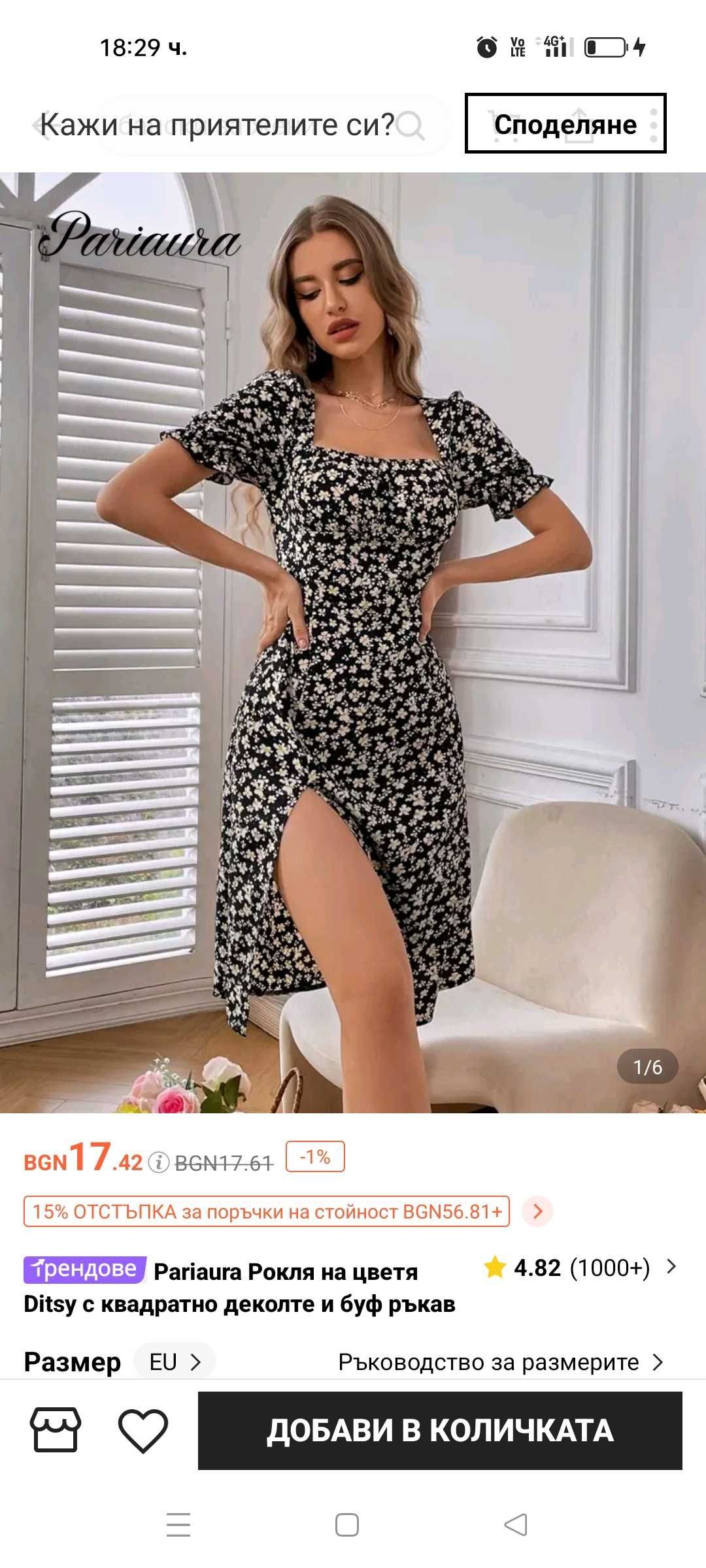Screen dimensions: 706x1568
Task: Open the product photo of the dress
Action: tap(353, 642)
